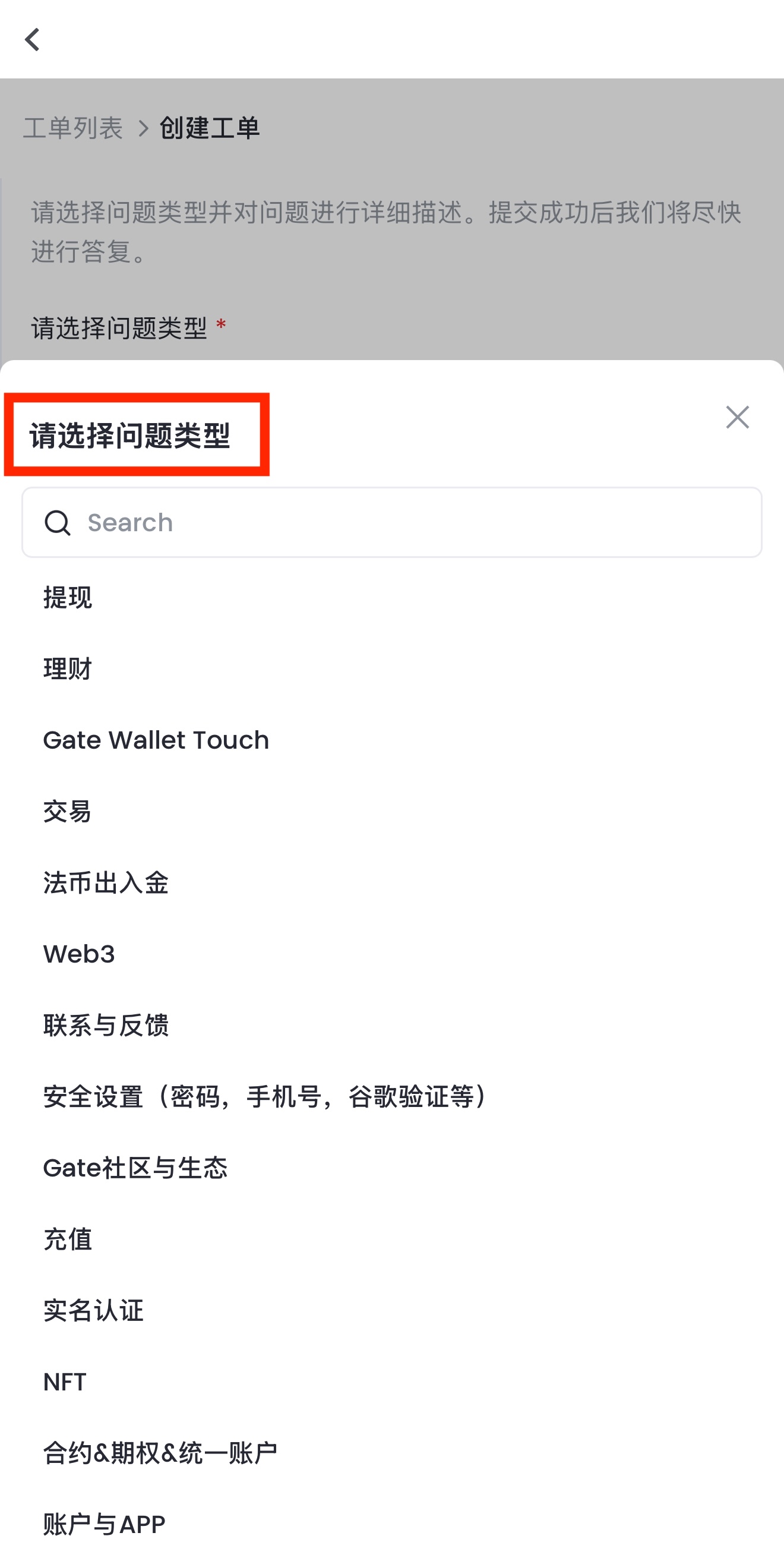Image resolution: width=784 pixels, height=1558 pixels.
Task: Select 联系与反馈 from the list
Action: click(x=106, y=1026)
